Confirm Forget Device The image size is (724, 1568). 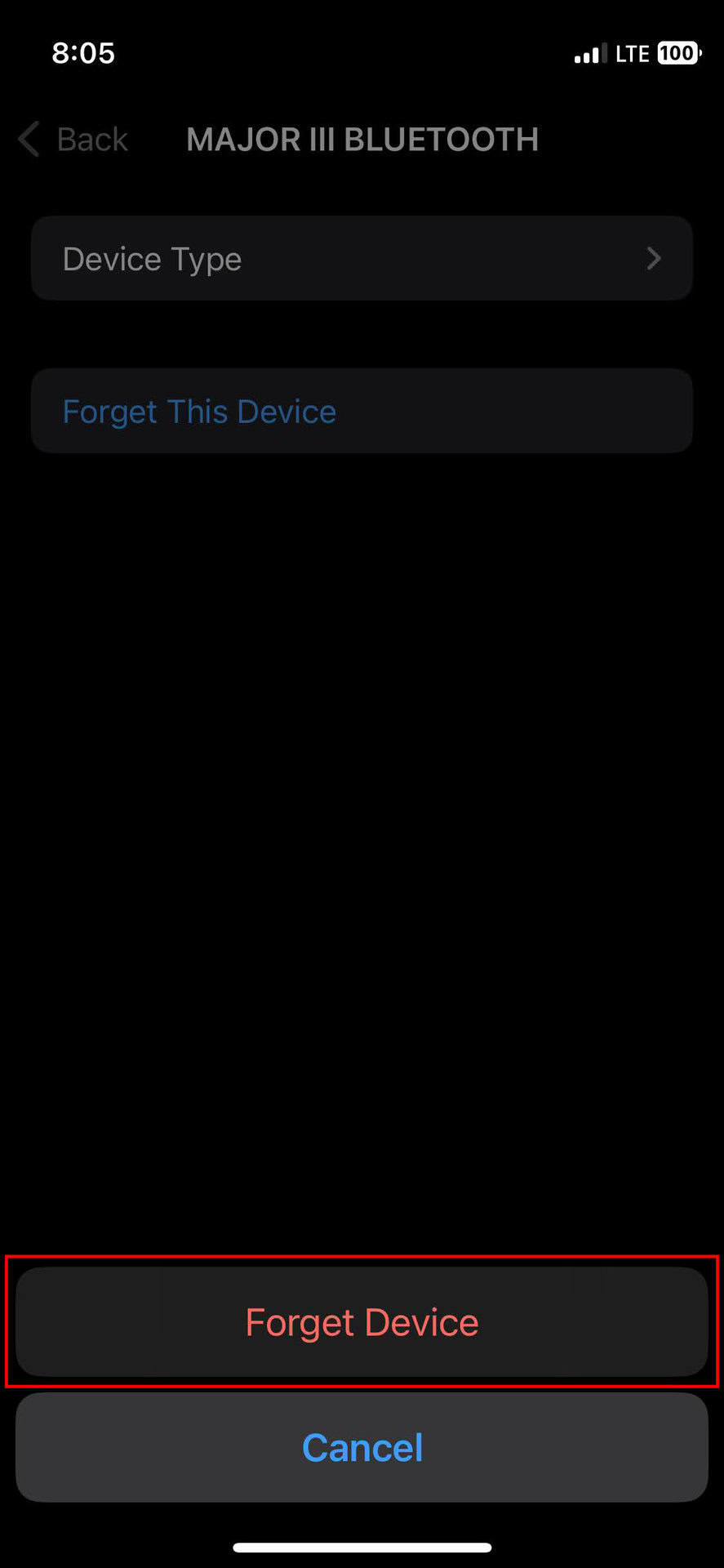[362, 1322]
